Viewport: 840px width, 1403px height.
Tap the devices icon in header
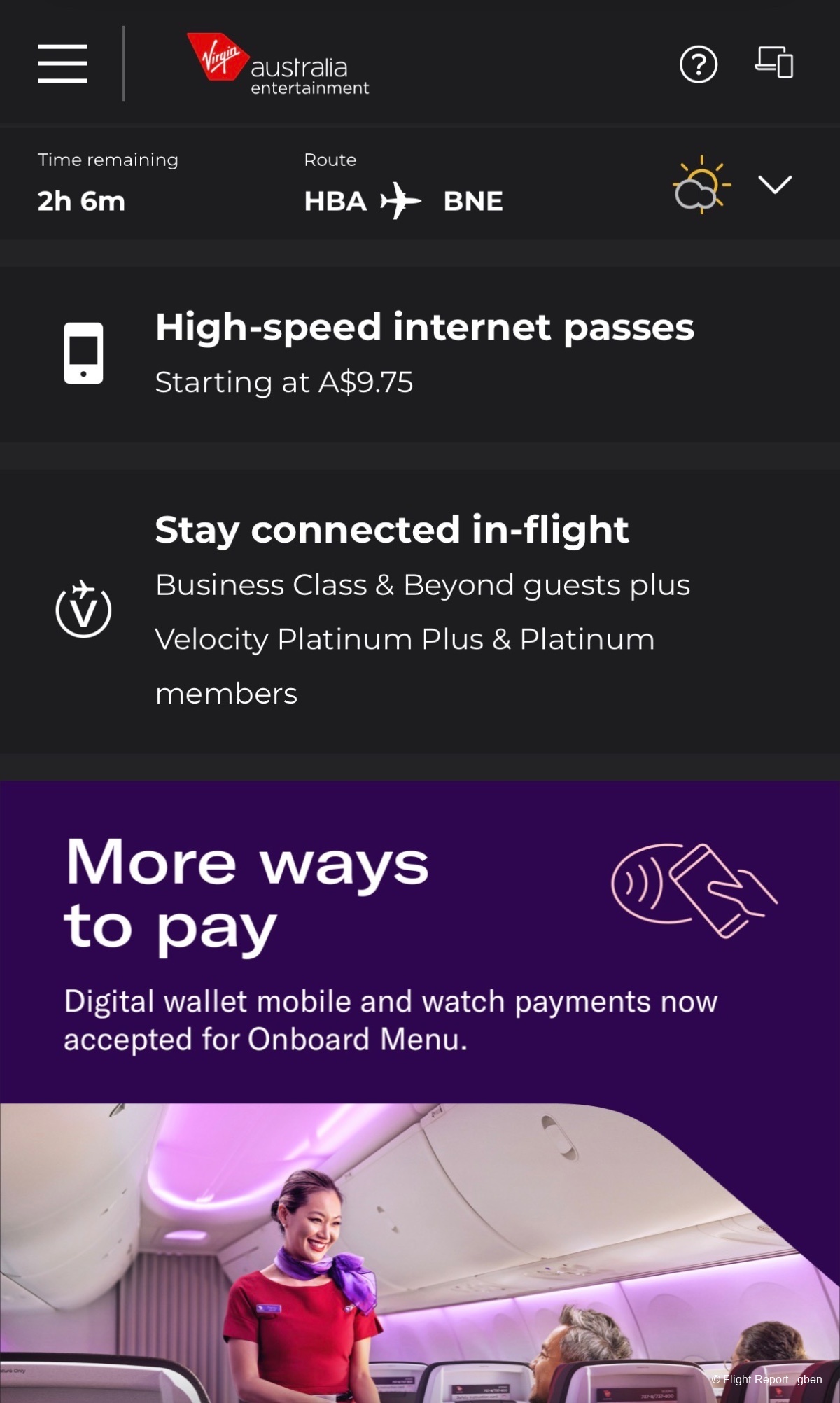coord(774,62)
